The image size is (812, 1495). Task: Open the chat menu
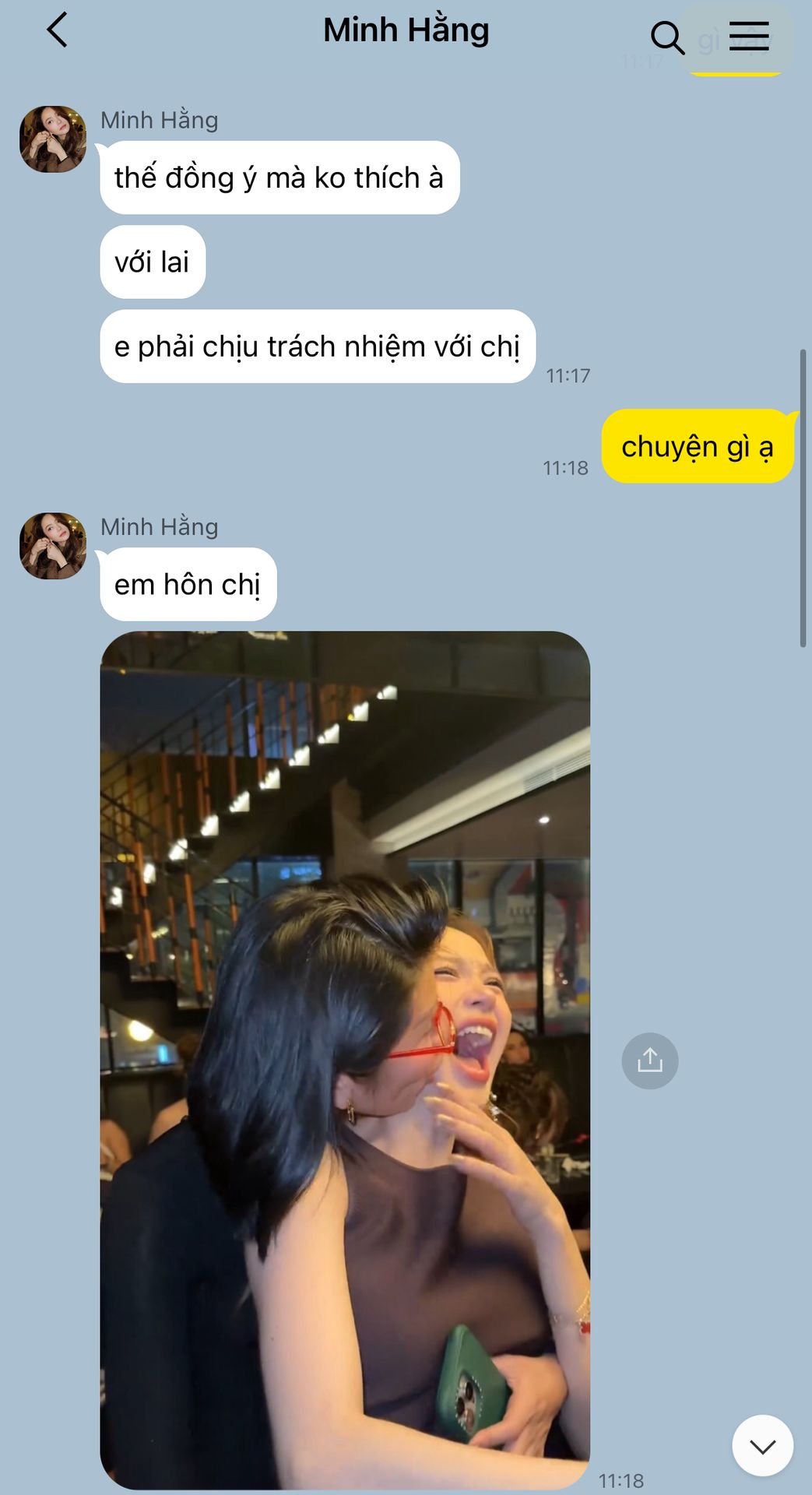[x=749, y=37]
